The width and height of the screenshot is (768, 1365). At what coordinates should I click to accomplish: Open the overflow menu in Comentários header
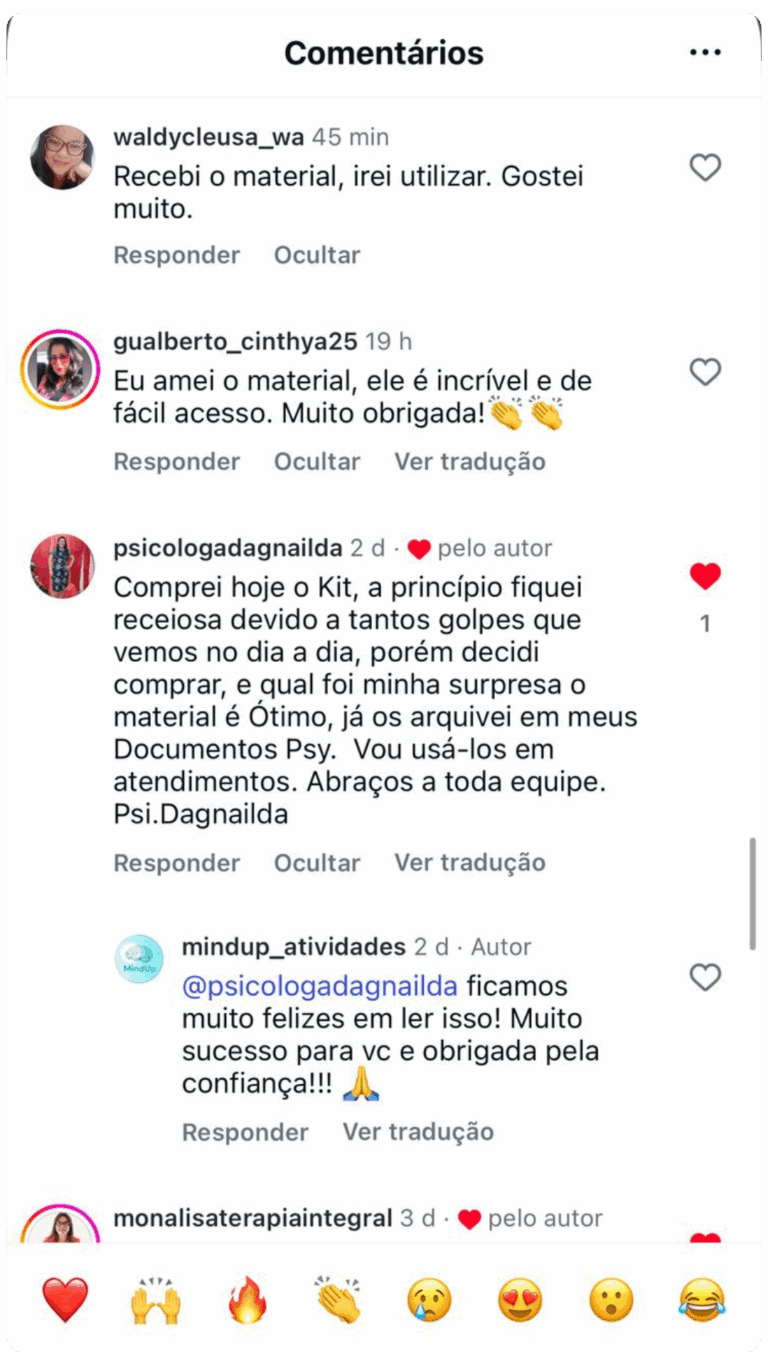click(705, 53)
